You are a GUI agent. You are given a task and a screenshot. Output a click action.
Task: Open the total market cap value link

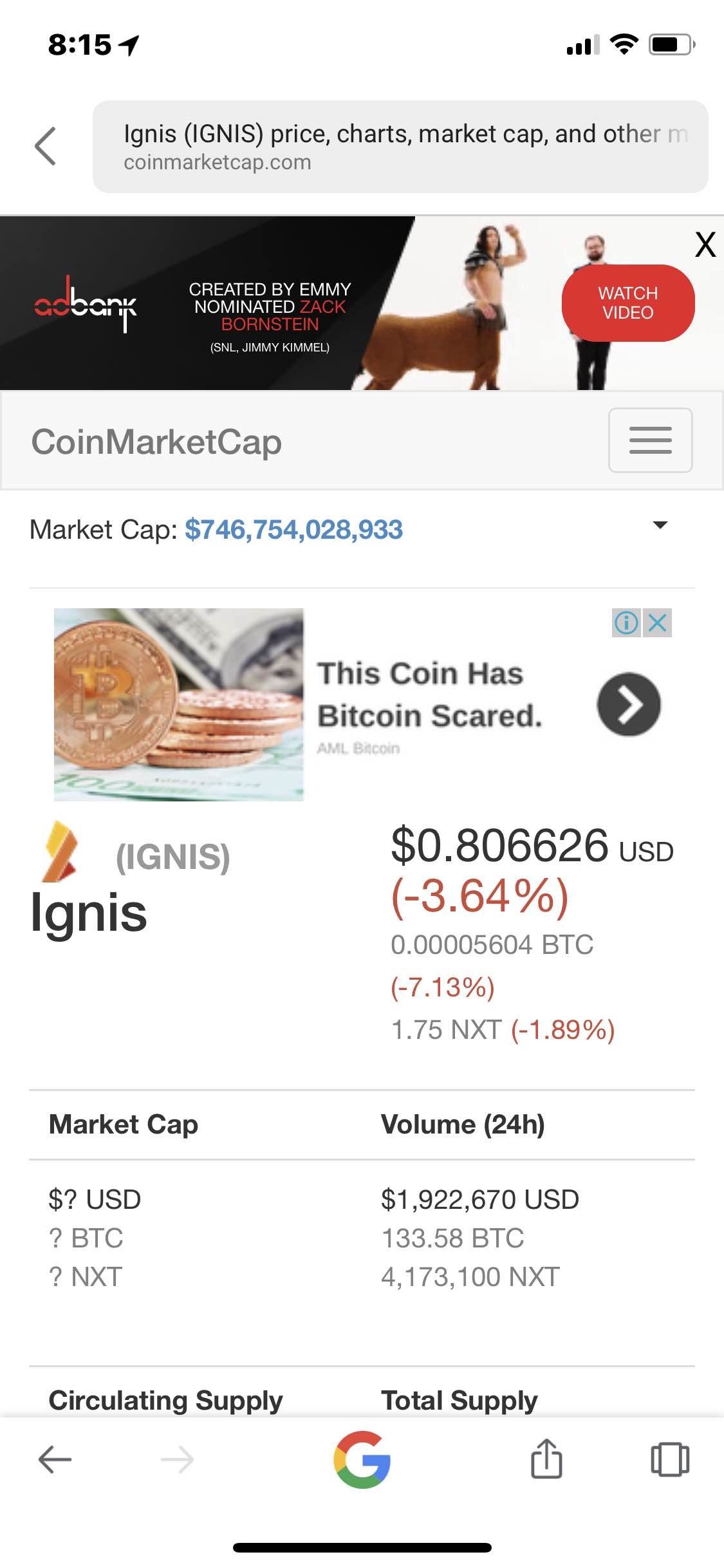tap(293, 530)
